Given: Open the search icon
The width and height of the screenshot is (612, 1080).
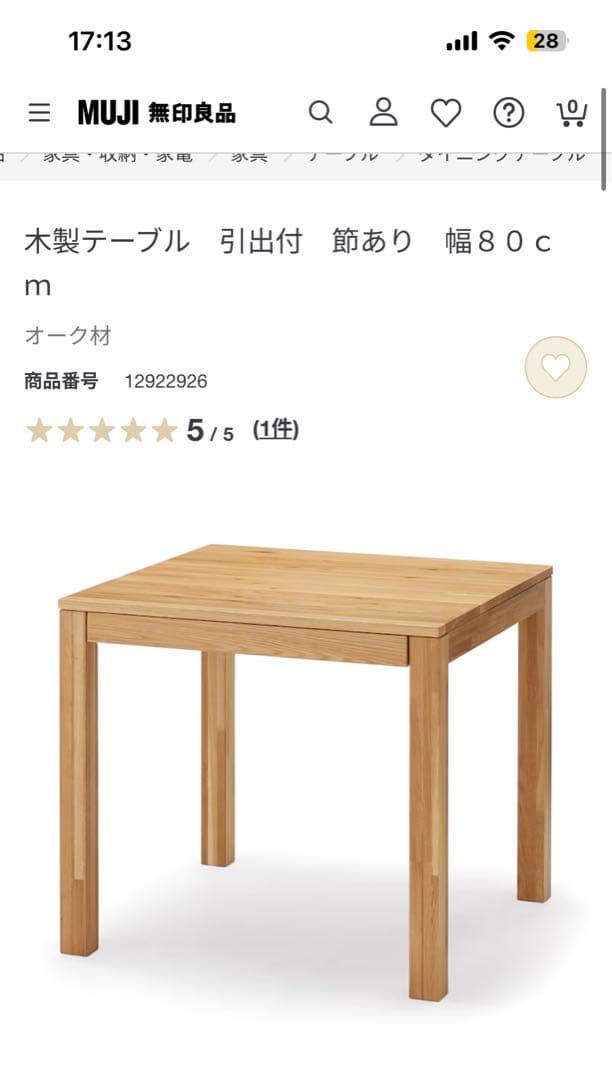Looking at the screenshot, I should 320,113.
